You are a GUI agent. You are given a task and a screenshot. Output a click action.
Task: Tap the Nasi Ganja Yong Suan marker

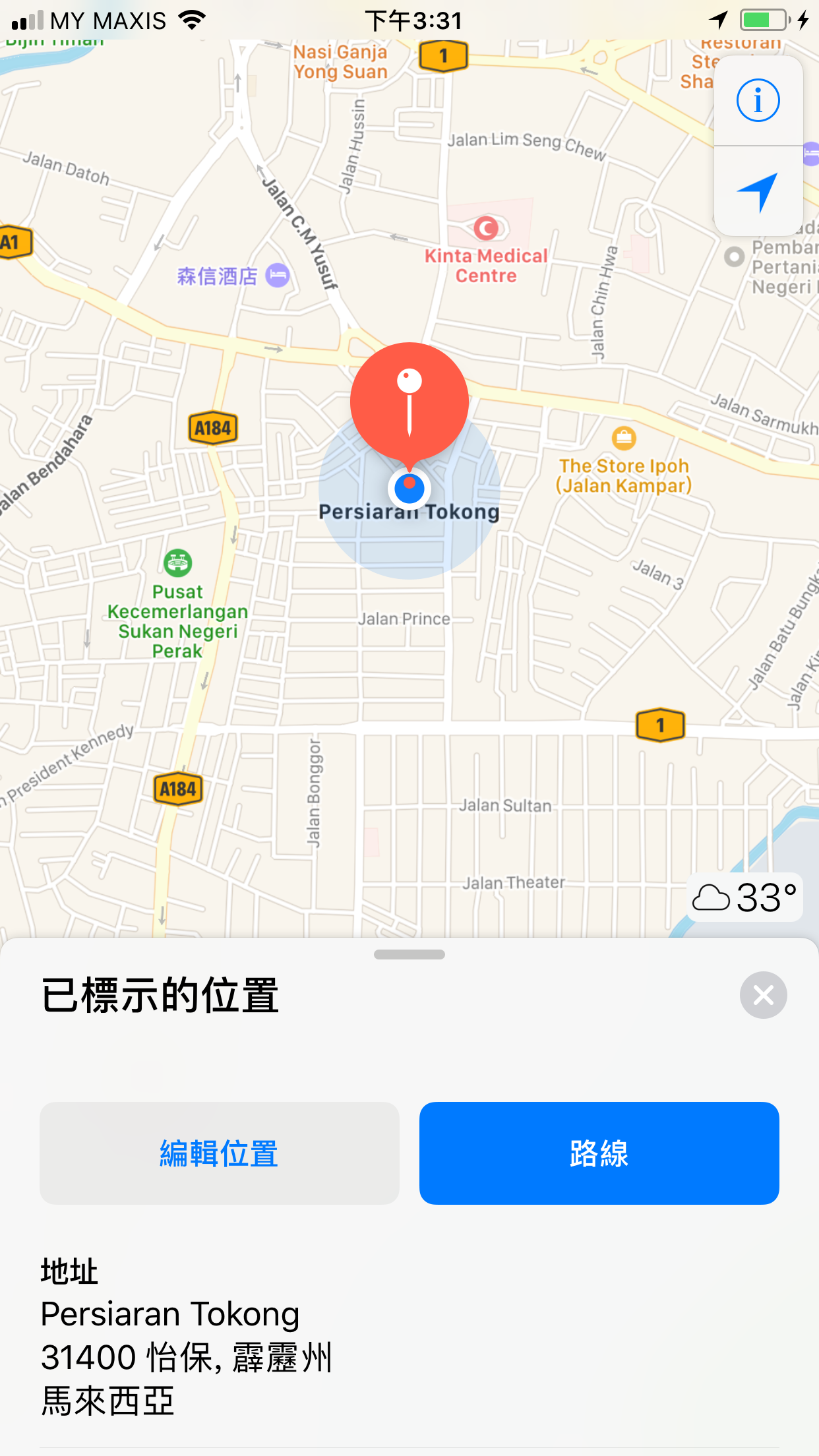(x=340, y=61)
